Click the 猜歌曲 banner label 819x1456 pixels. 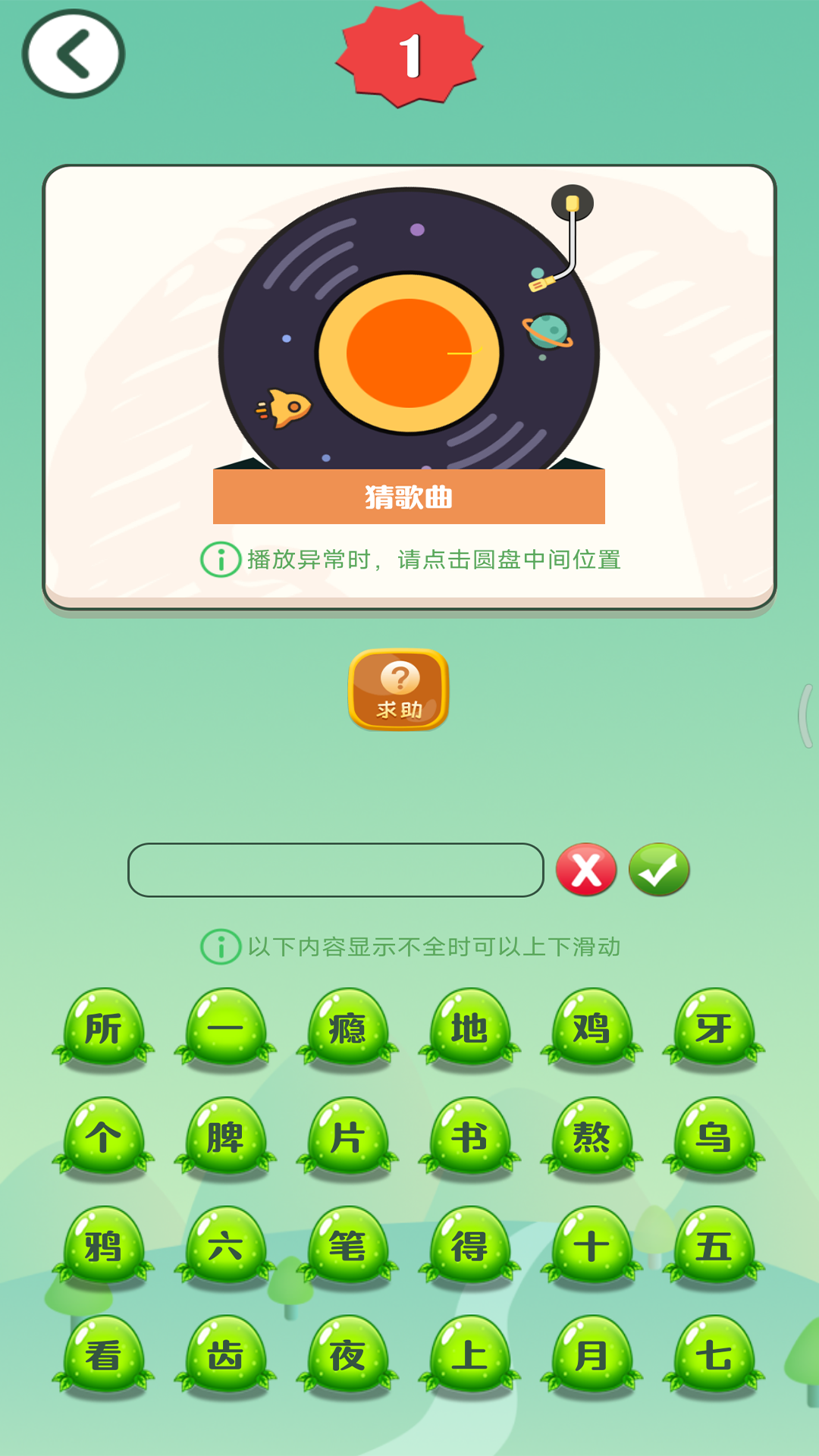[409, 497]
